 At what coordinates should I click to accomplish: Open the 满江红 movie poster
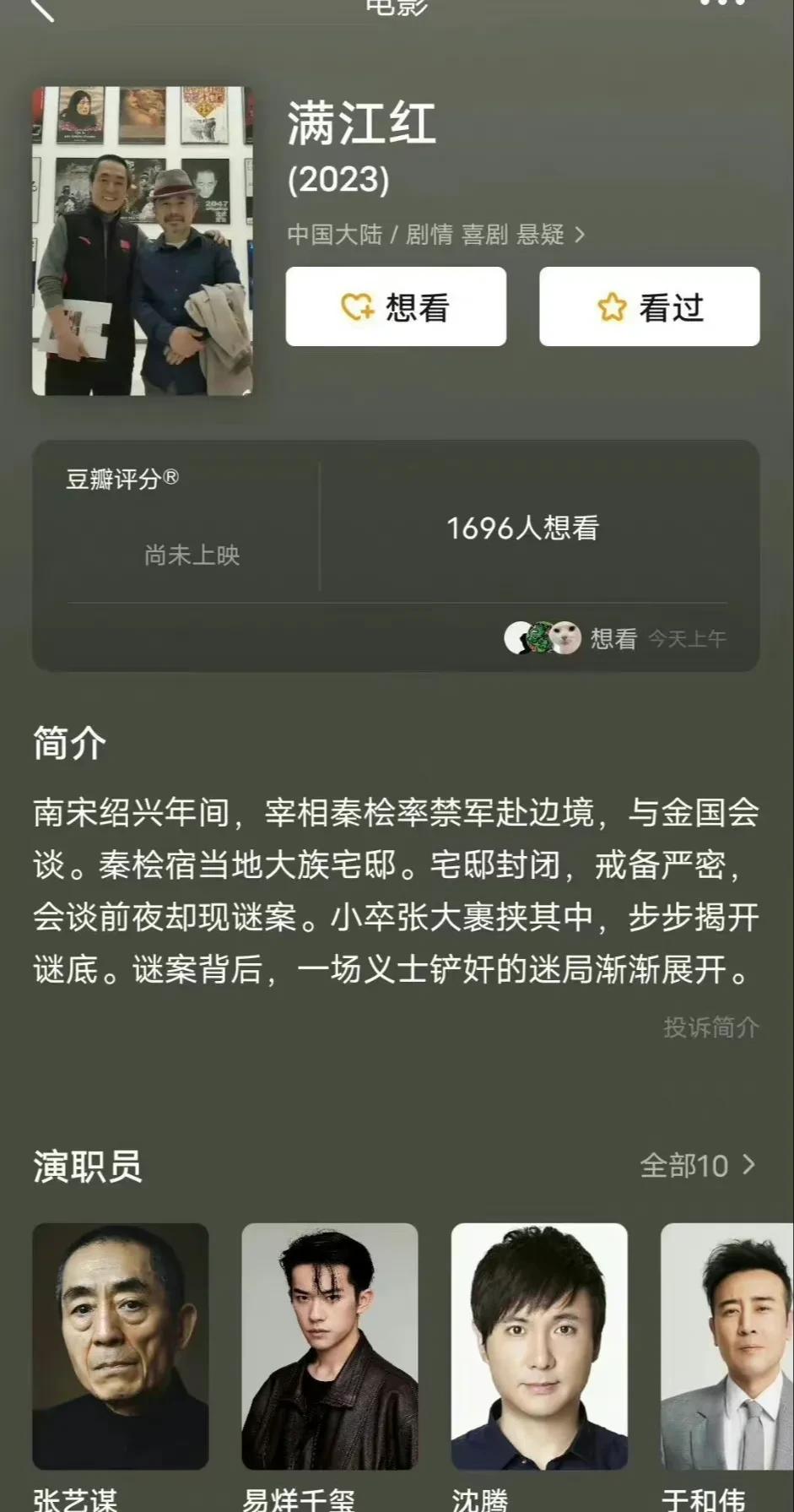142,241
